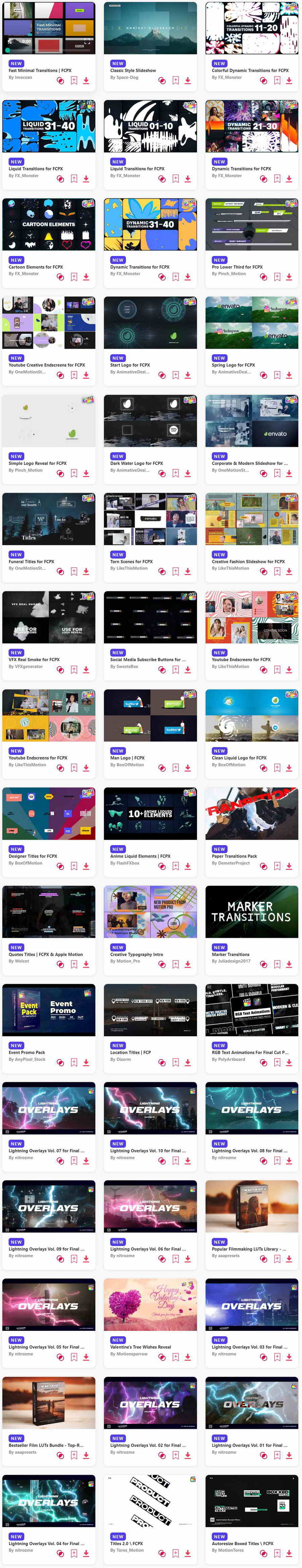The height and width of the screenshot is (1568, 302).
Task: Open Pro Lower Third for FCPX card
Action: 237,267
